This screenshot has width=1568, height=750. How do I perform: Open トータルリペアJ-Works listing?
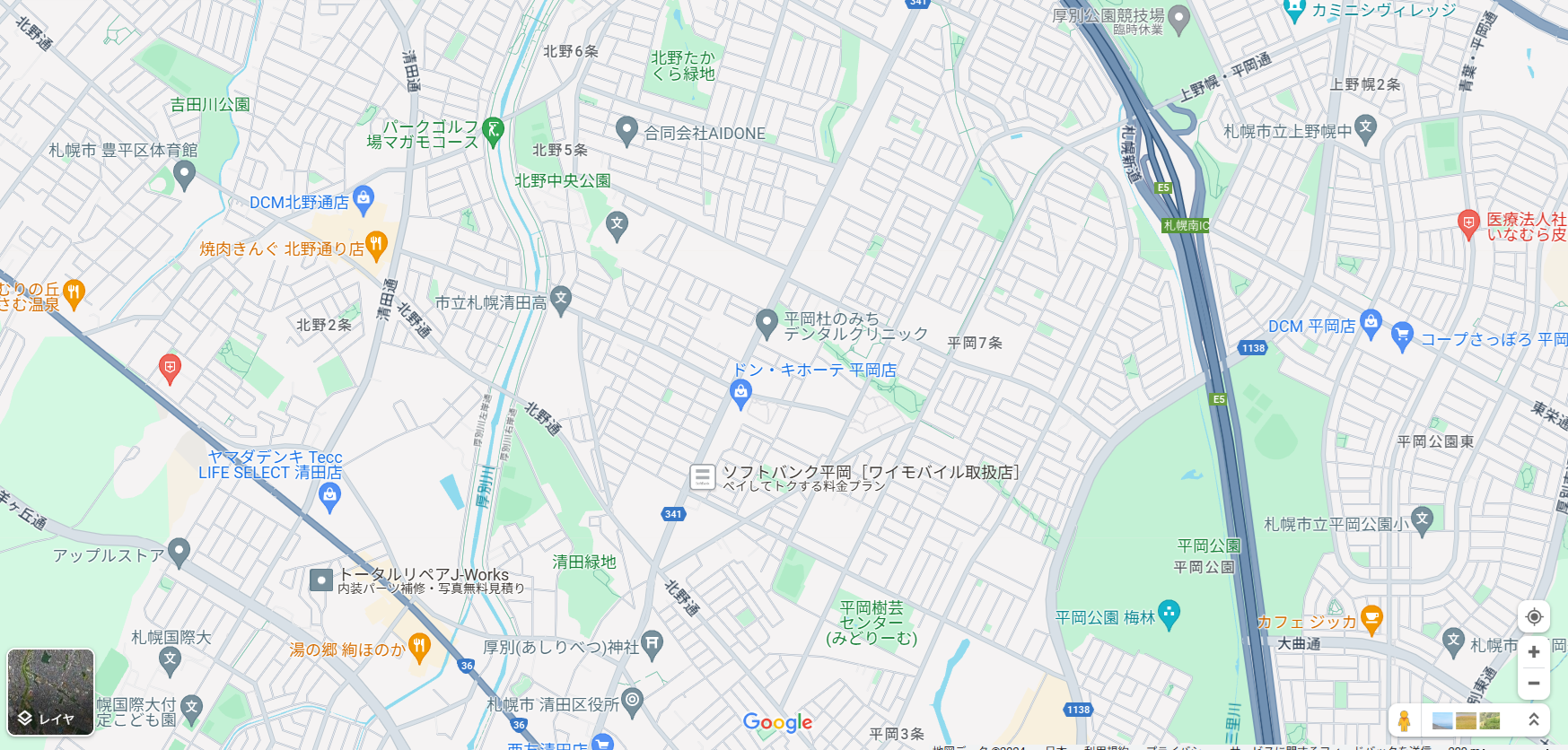[321, 580]
